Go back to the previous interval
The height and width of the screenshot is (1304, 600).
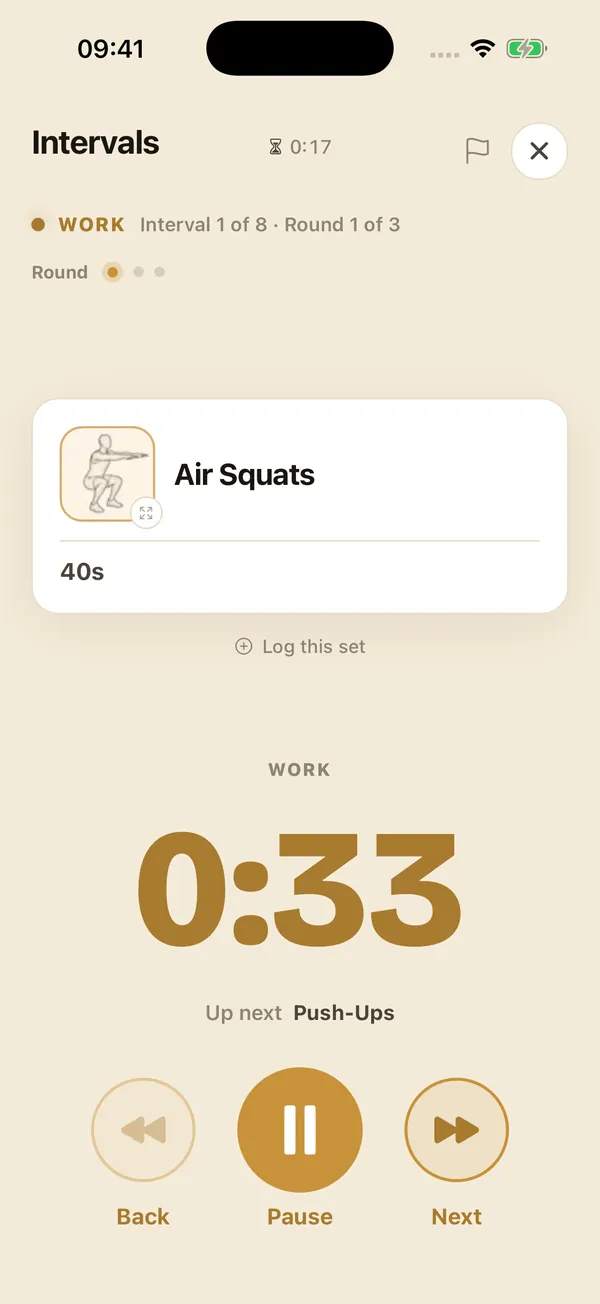click(x=143, y=1130)
